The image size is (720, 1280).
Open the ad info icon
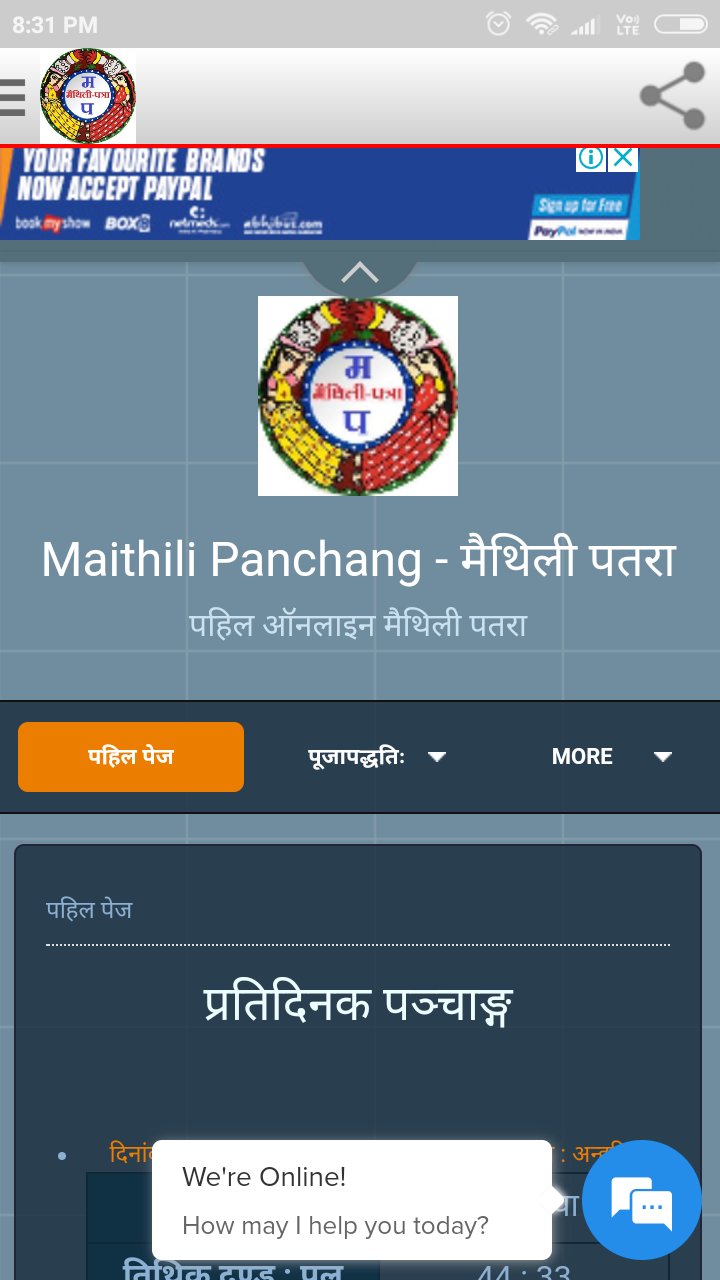coord(591,158)
